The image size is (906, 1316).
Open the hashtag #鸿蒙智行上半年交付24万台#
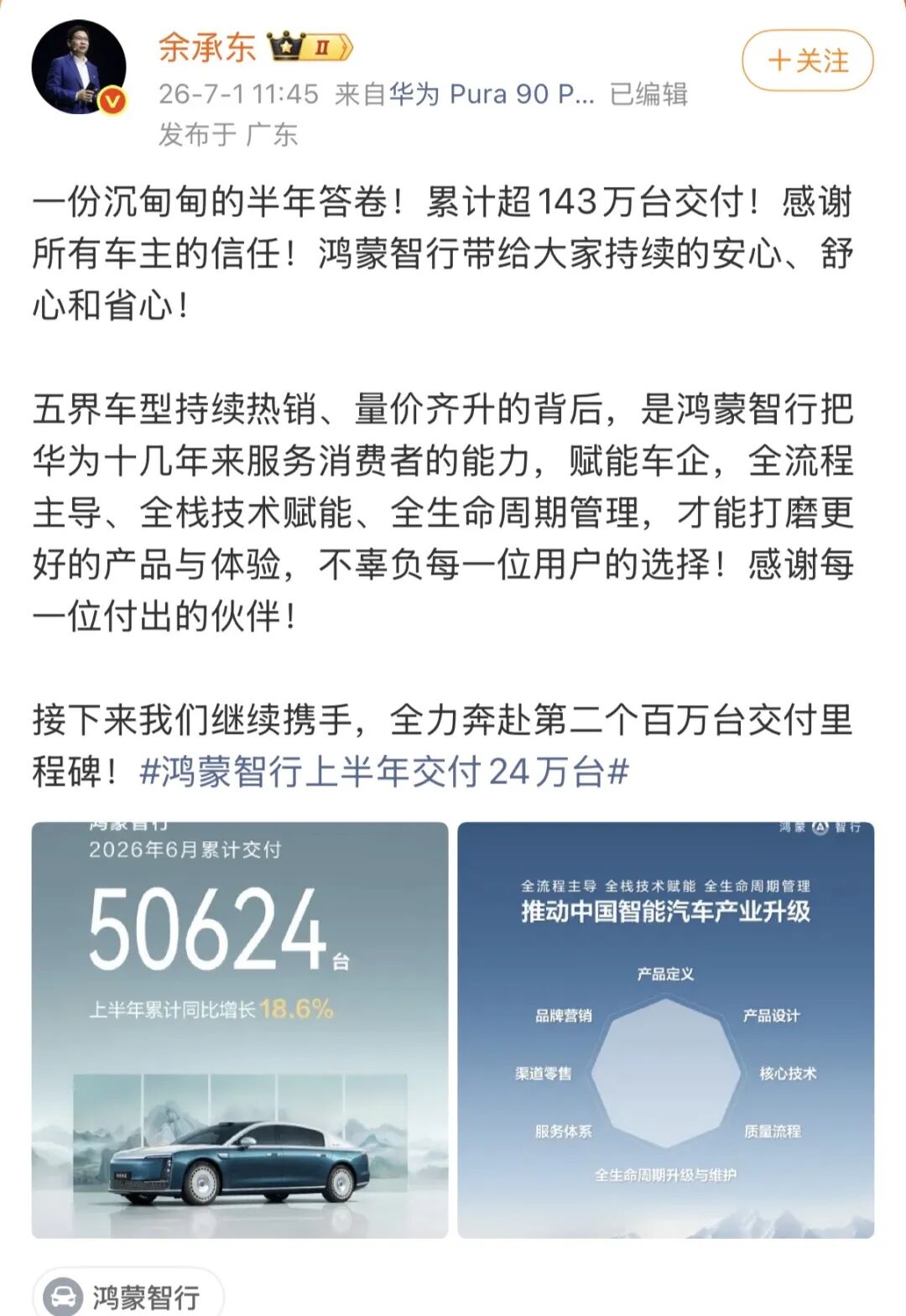[x=384, y=772]
